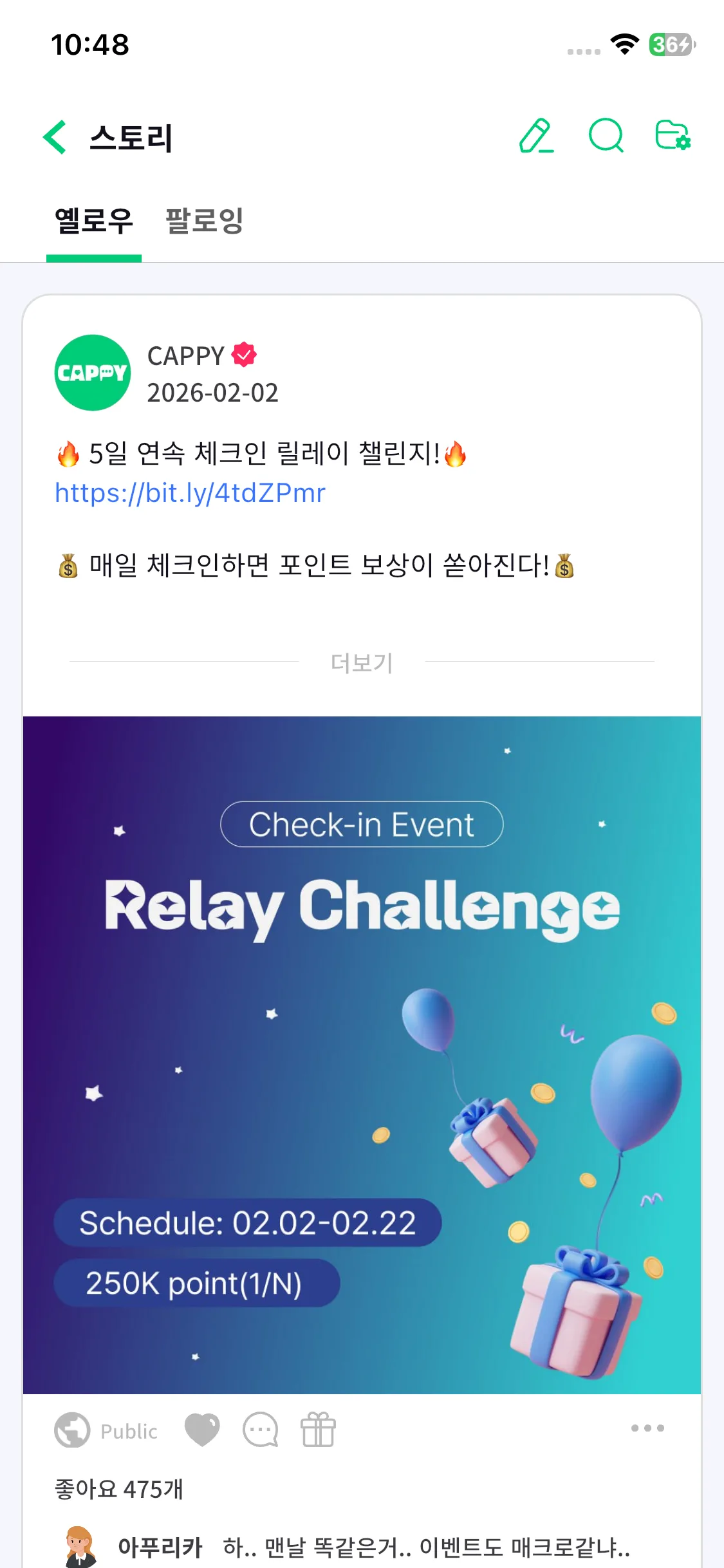Open 아프리카's comment
The image size is (724, 1568).
pos(373,1547)
